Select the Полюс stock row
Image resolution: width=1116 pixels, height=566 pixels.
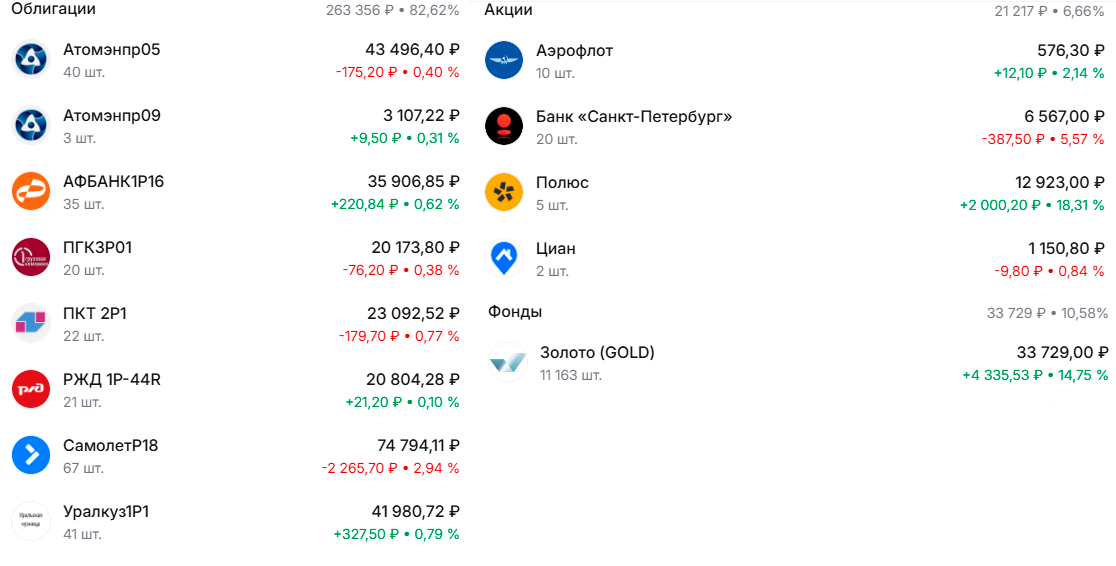pyautogui.click(x=562, y=183)
